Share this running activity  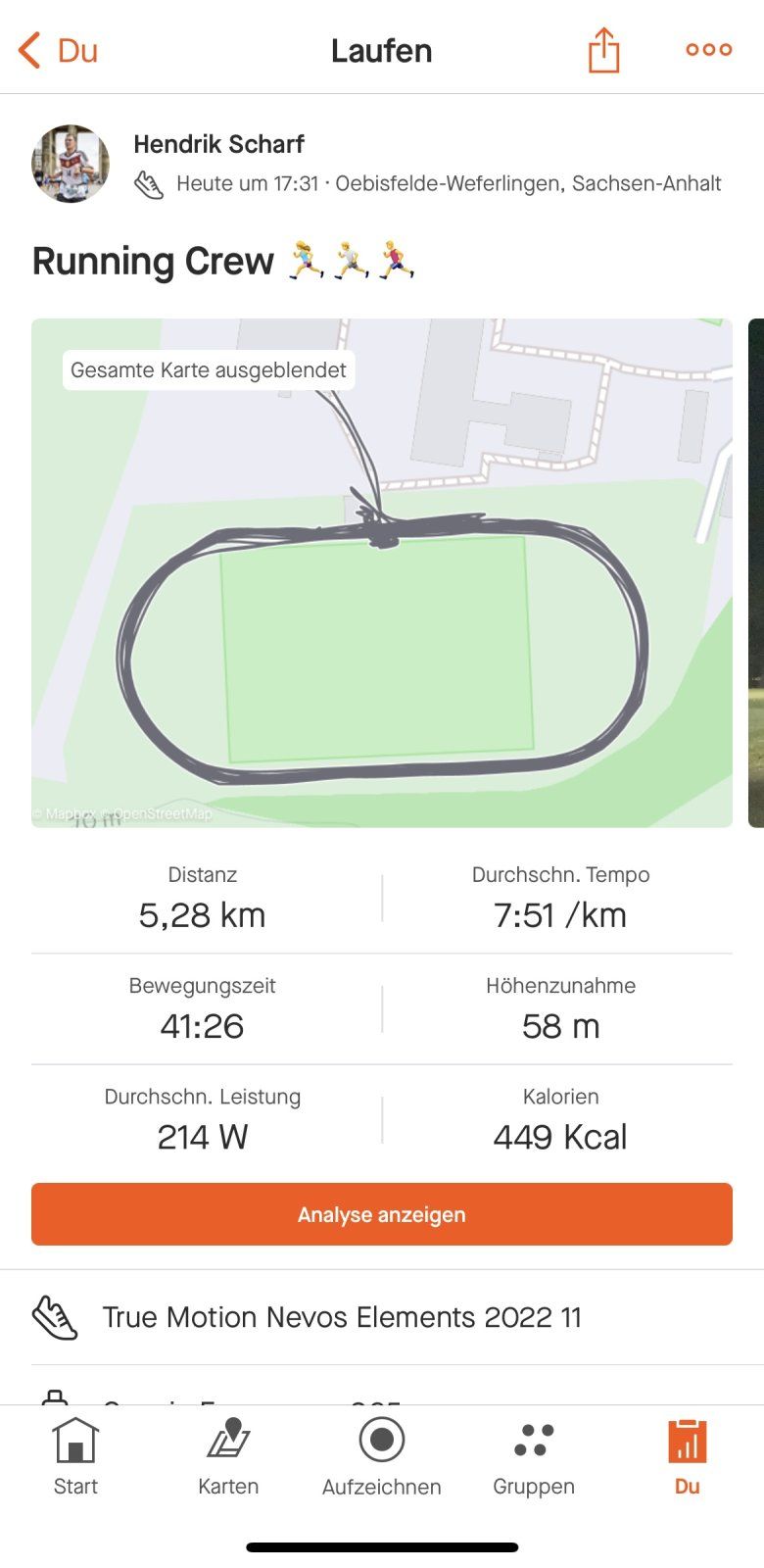click(603, 50)
